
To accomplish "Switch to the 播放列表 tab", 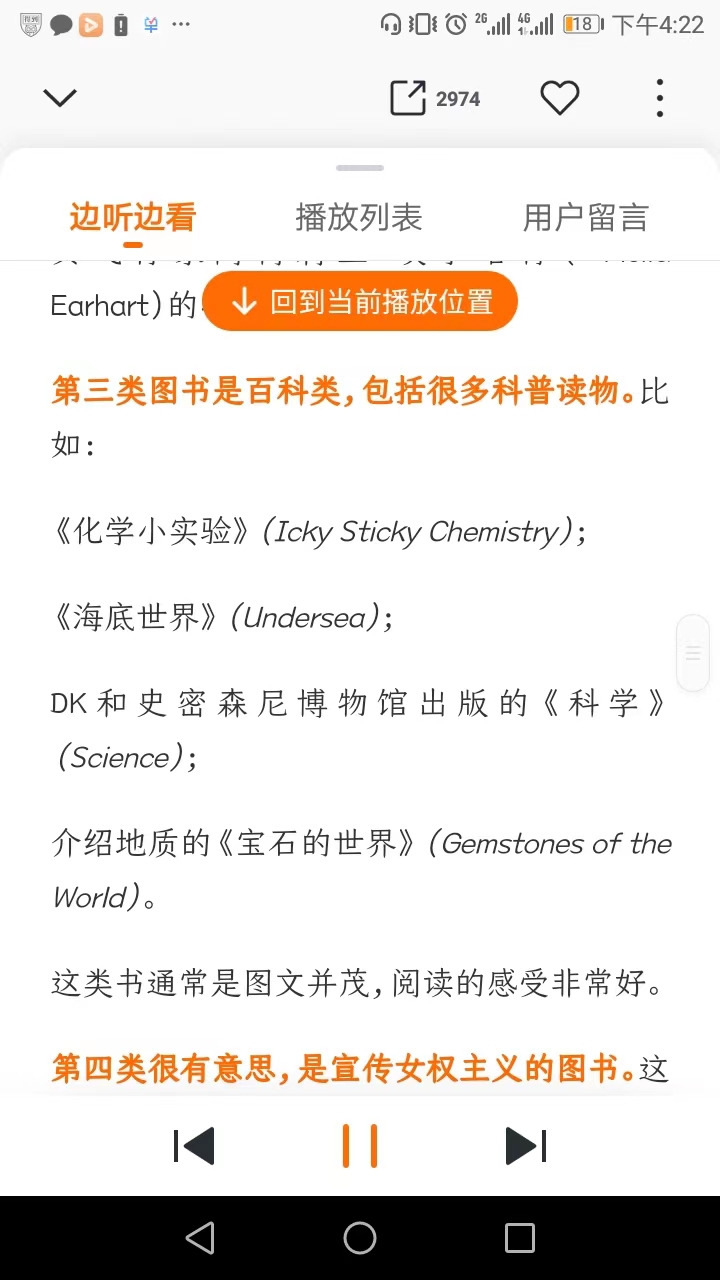I will [359, 217].
